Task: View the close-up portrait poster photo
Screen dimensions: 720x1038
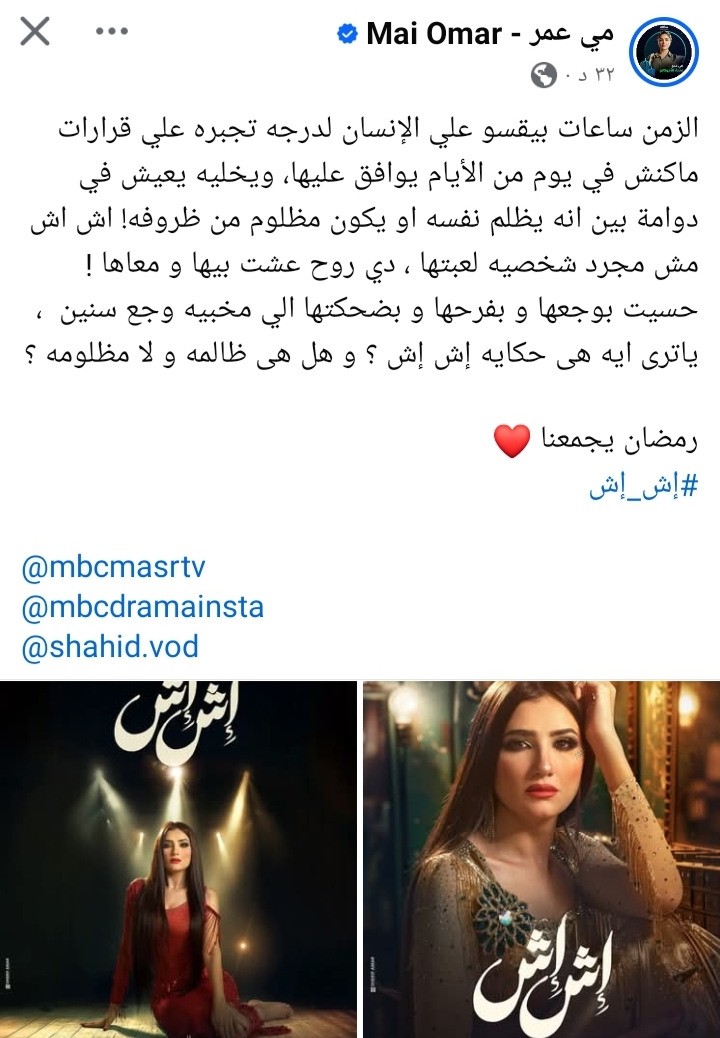Action: [x=541, y=858]
